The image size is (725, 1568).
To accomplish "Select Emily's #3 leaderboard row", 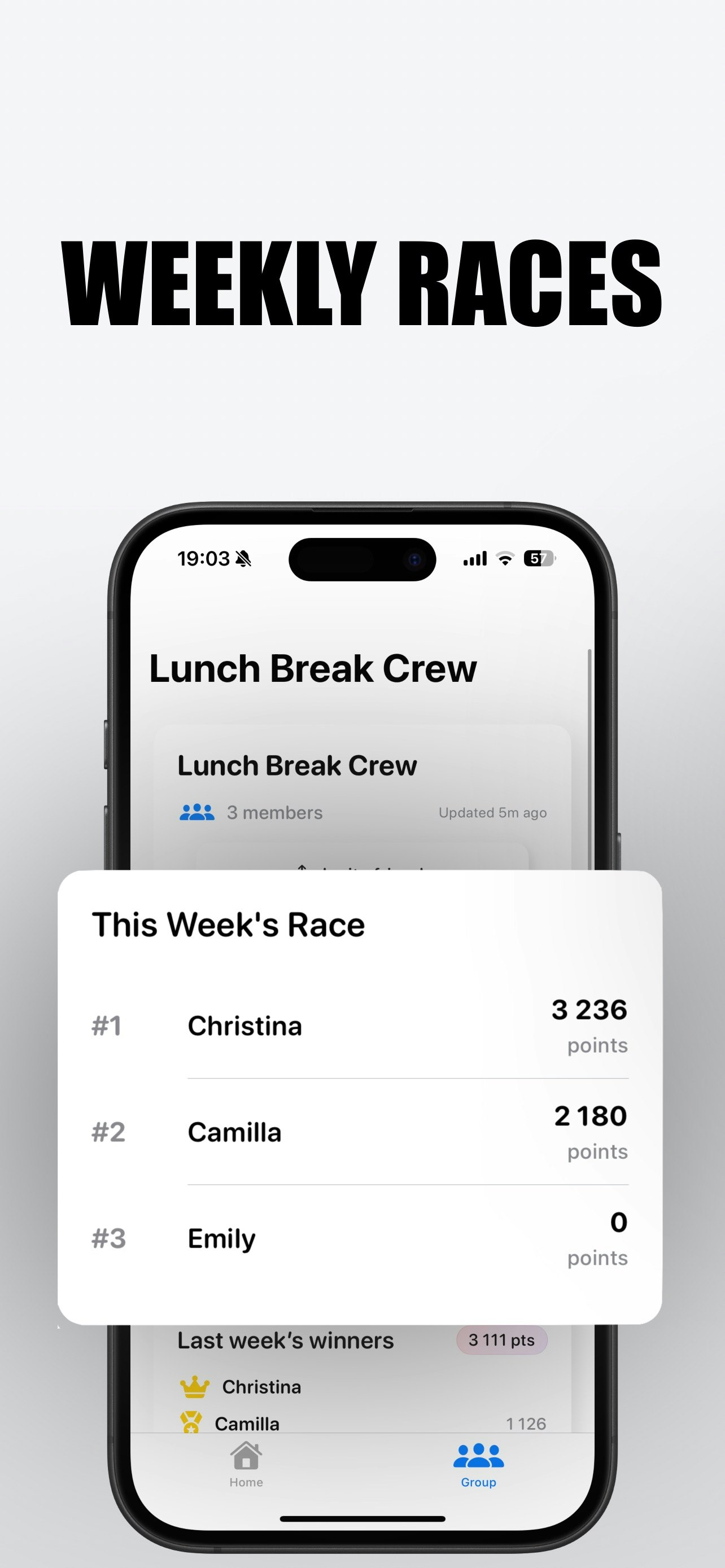I will 359,1239.
